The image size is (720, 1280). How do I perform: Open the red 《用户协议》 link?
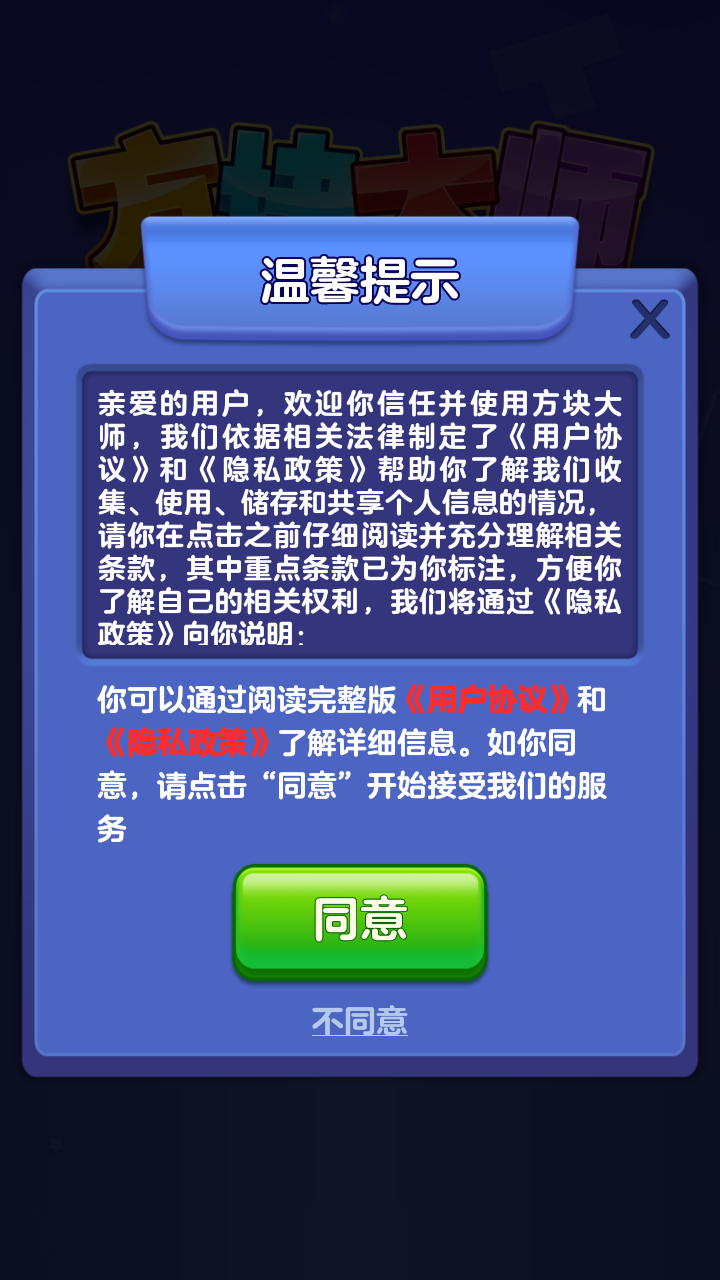[x=489, y=700]
